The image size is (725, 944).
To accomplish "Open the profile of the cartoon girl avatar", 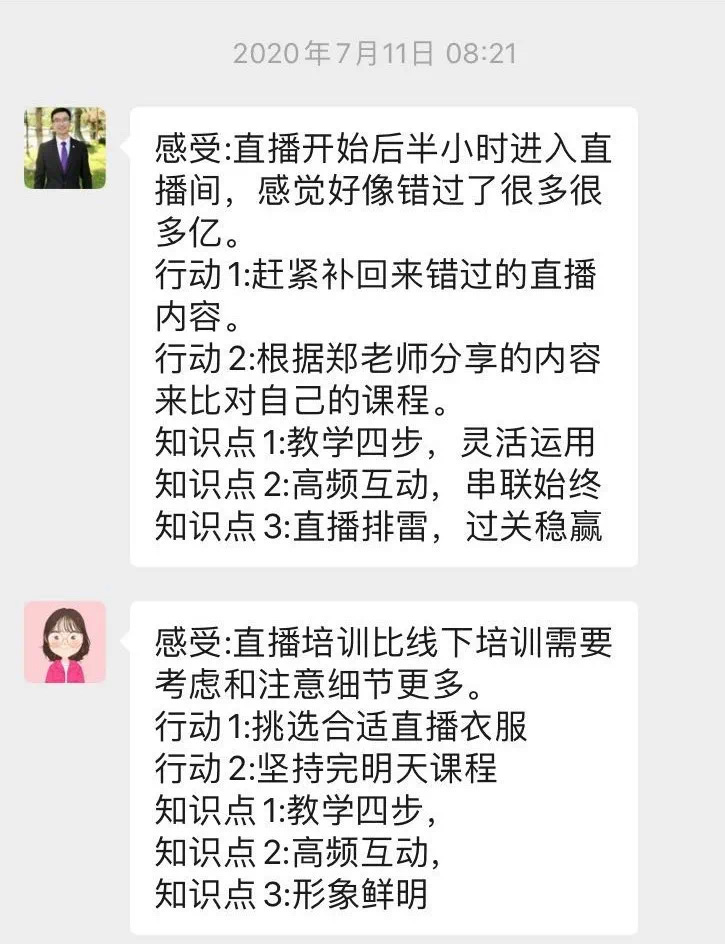I will 65,642.
